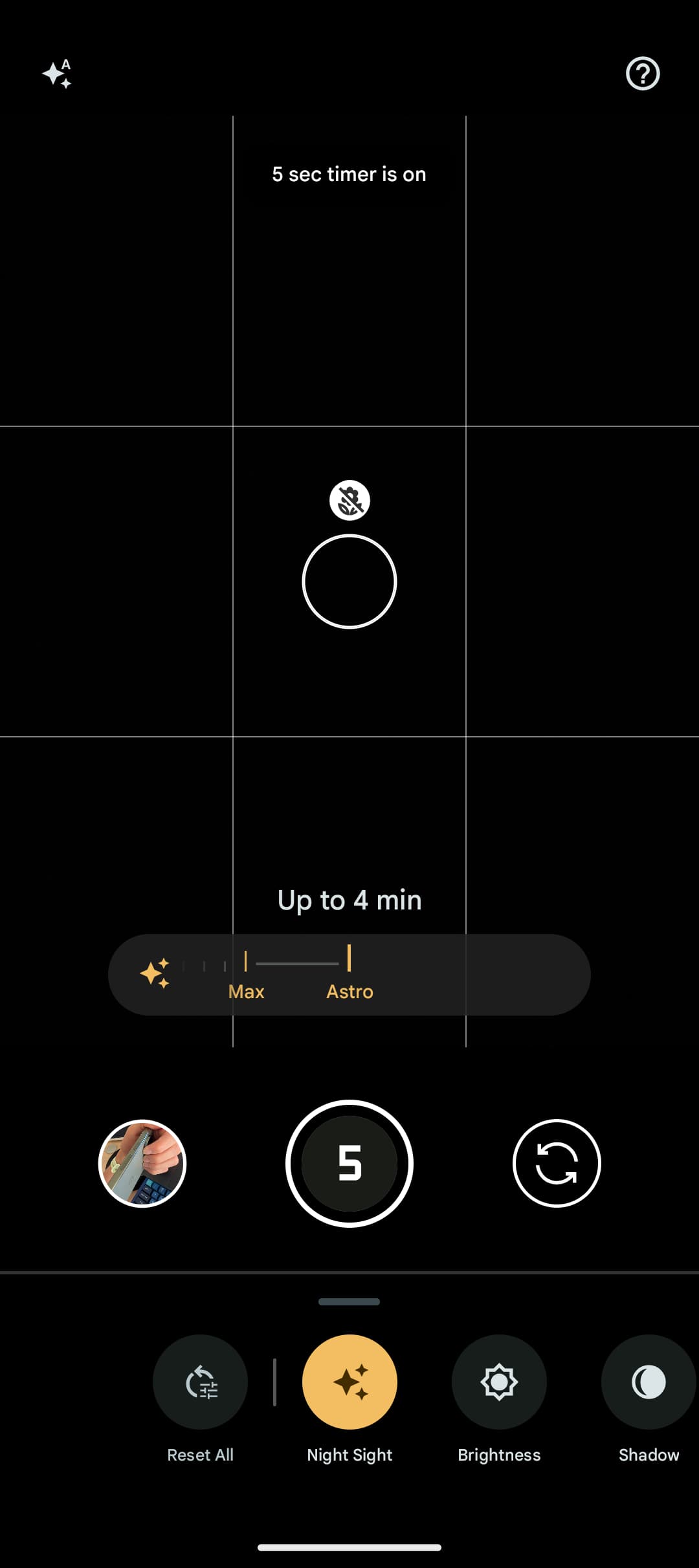Screen dimensions: 699x1568
Task: Toggle the macro focus flower icon
Action: tap(349, 500)
